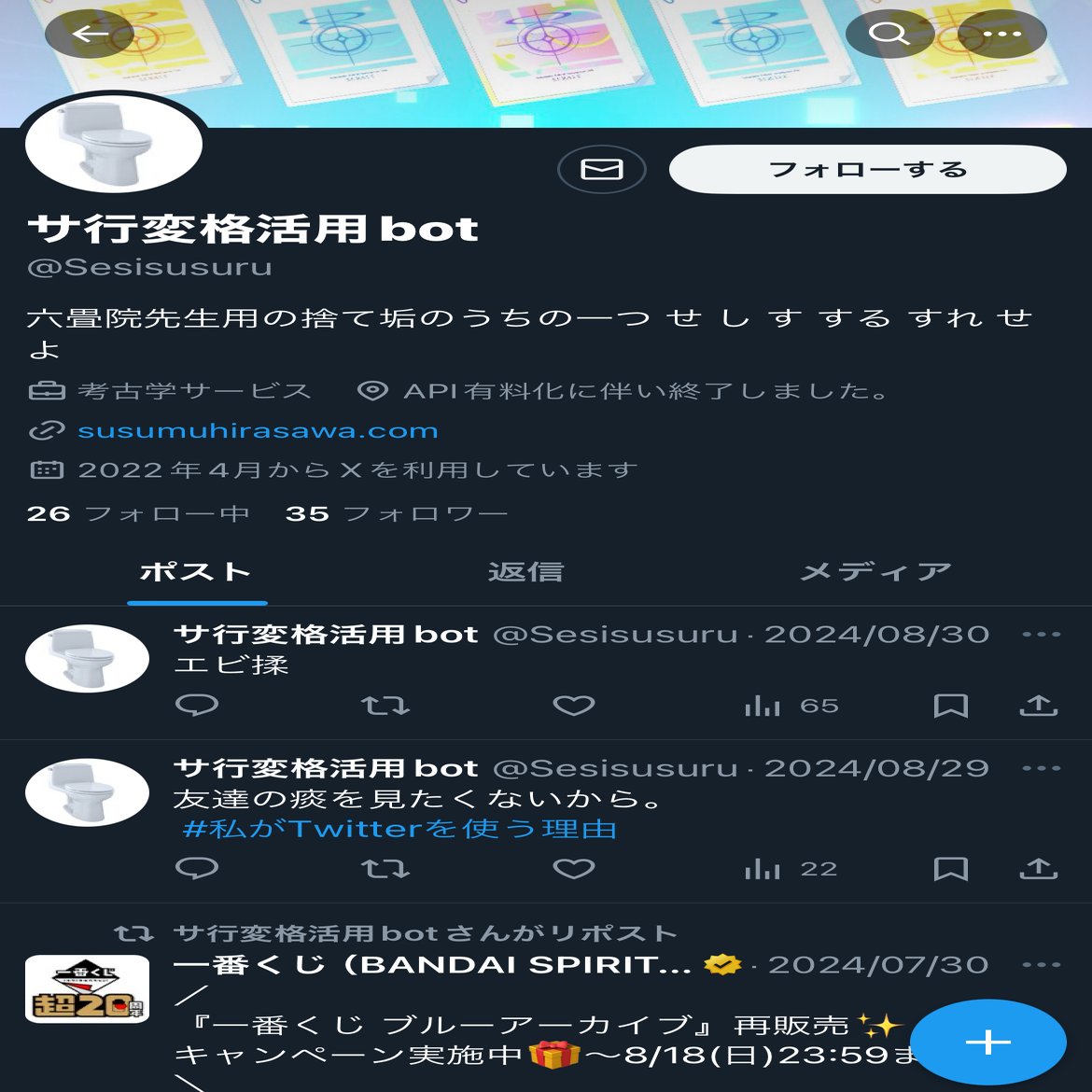View the 26 フォロー中 list

(138, 513)
